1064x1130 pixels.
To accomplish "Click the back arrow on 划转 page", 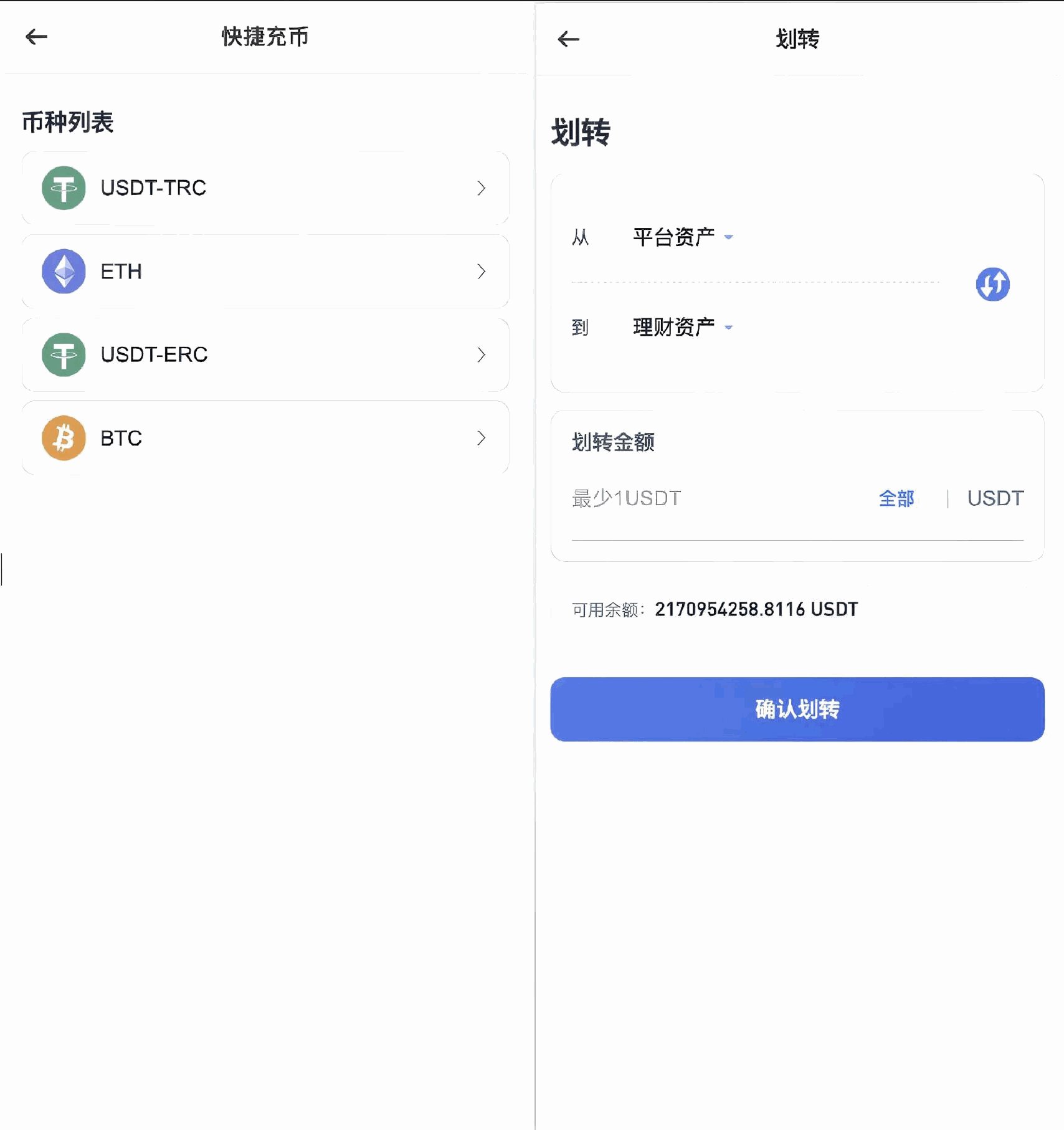I will 568,39.
